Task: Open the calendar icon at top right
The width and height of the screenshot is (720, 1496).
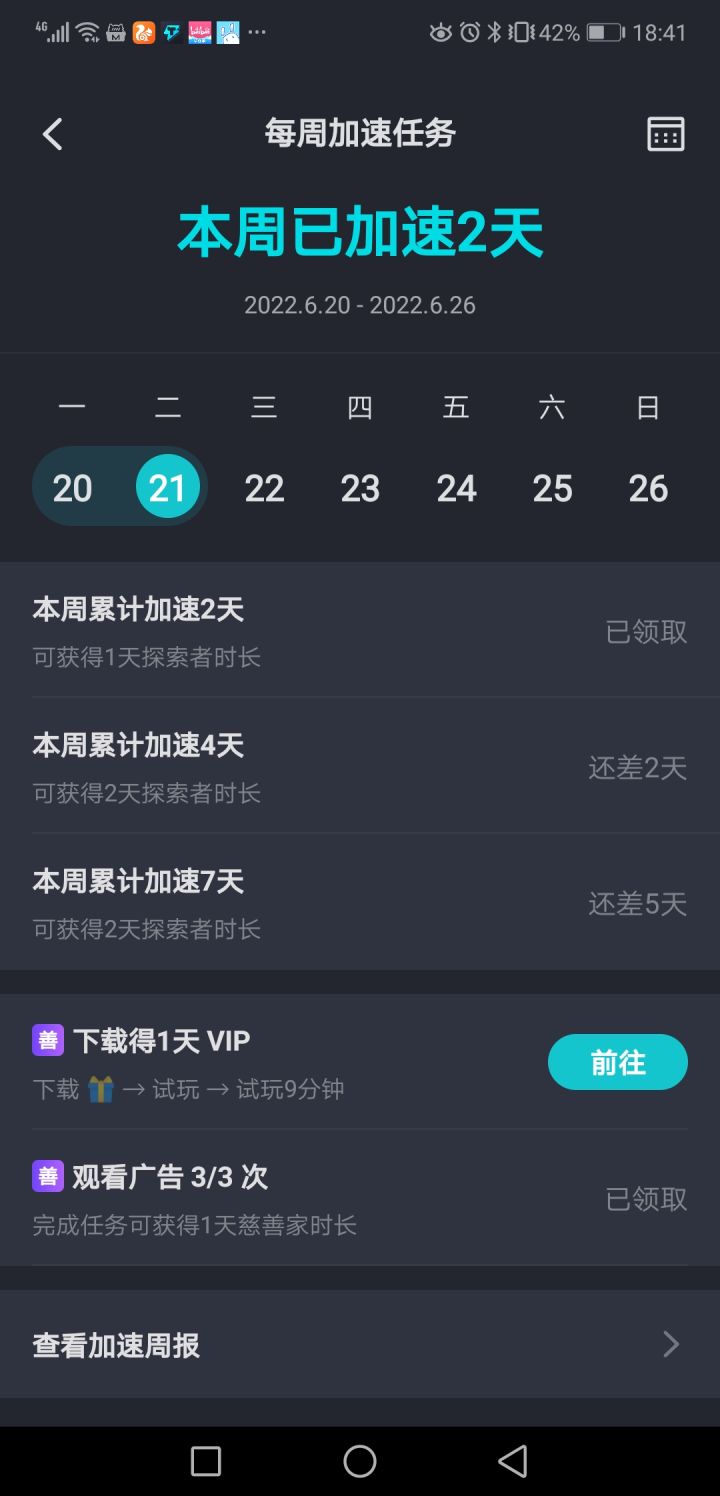Action: [665, 134]
